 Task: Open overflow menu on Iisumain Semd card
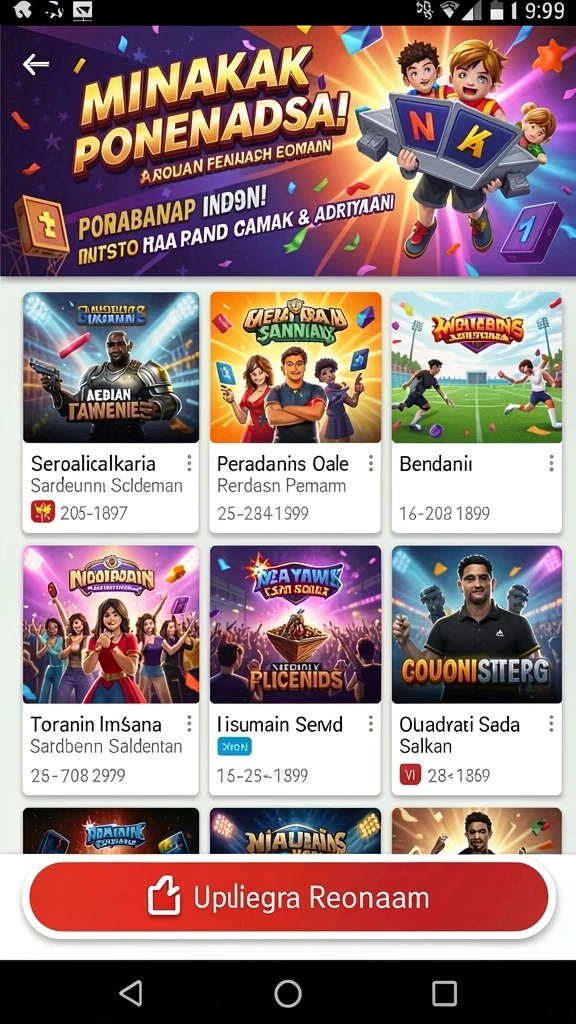point(370,724)
